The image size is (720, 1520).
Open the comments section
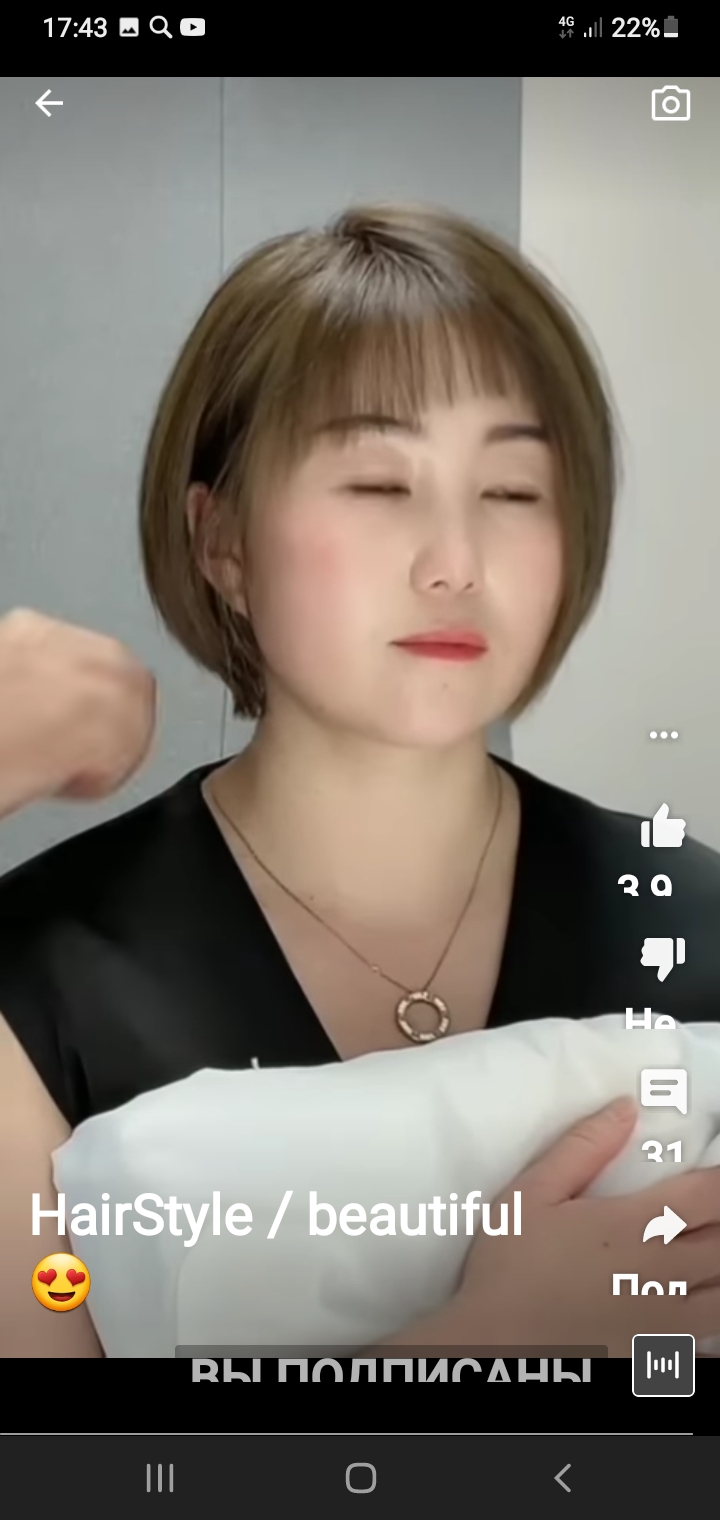(x=663, y=1091)
